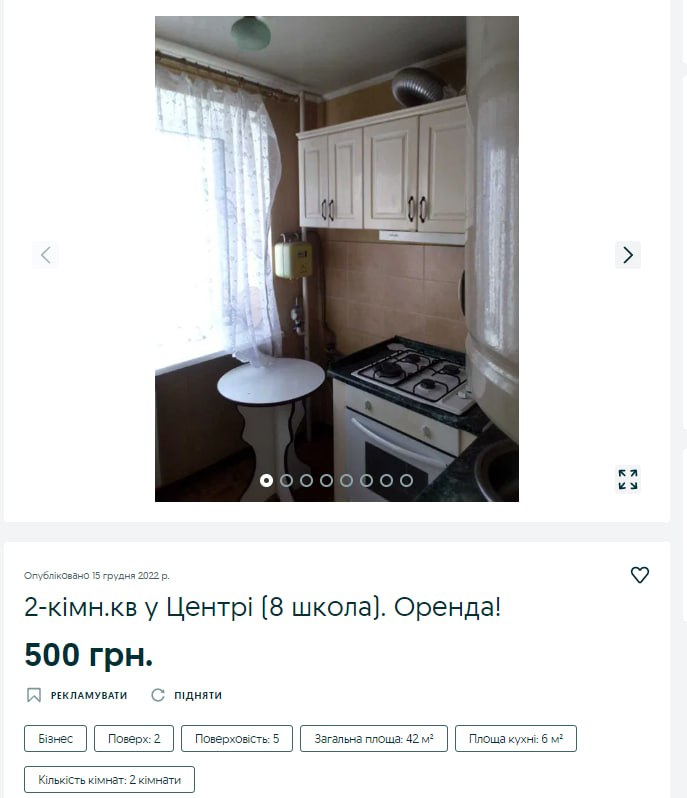The image size is (687, 798).
Task: Open the kitchen photo
Action: click(336, 258)
